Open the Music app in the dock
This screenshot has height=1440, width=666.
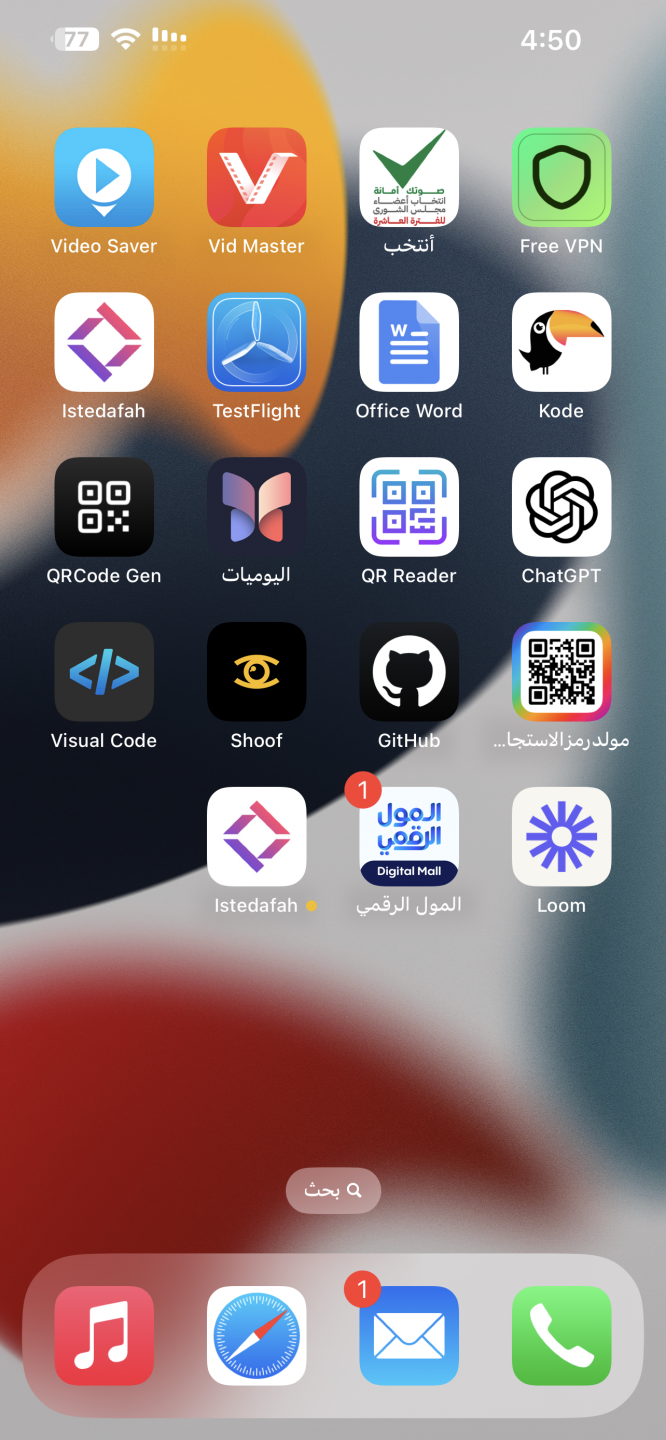104,1335
